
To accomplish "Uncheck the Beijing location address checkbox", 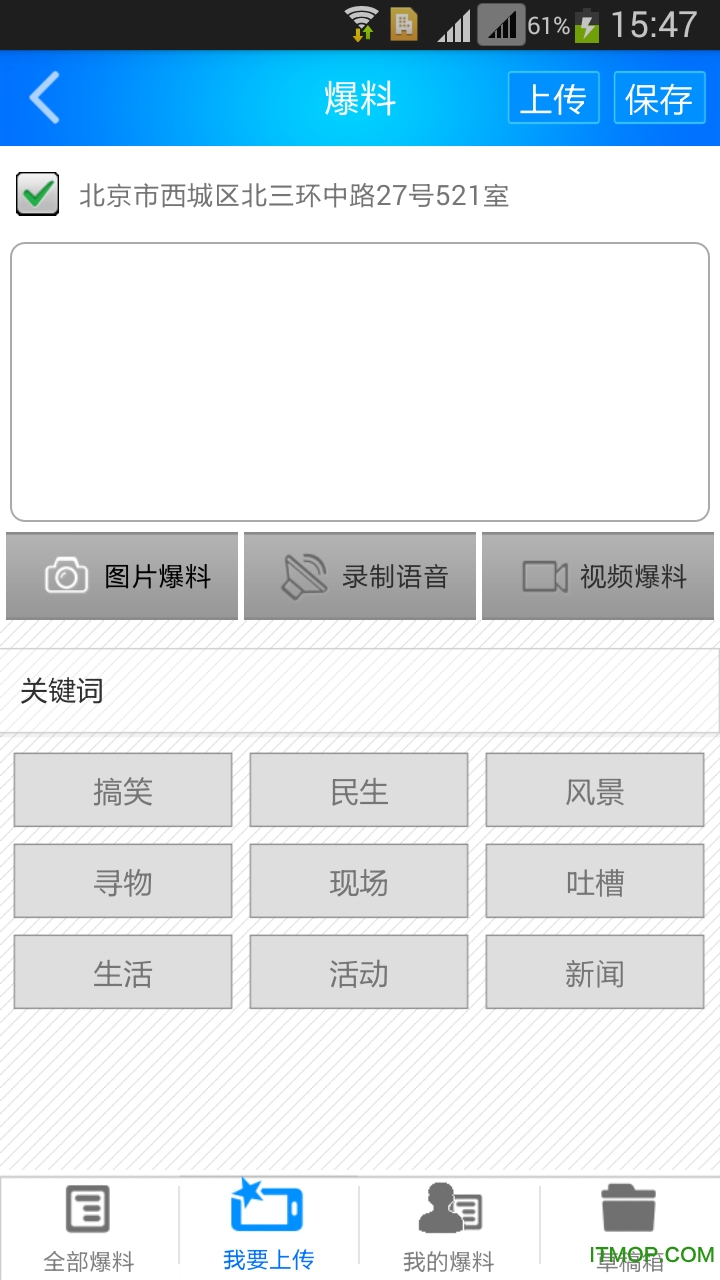I will [38, 194].
